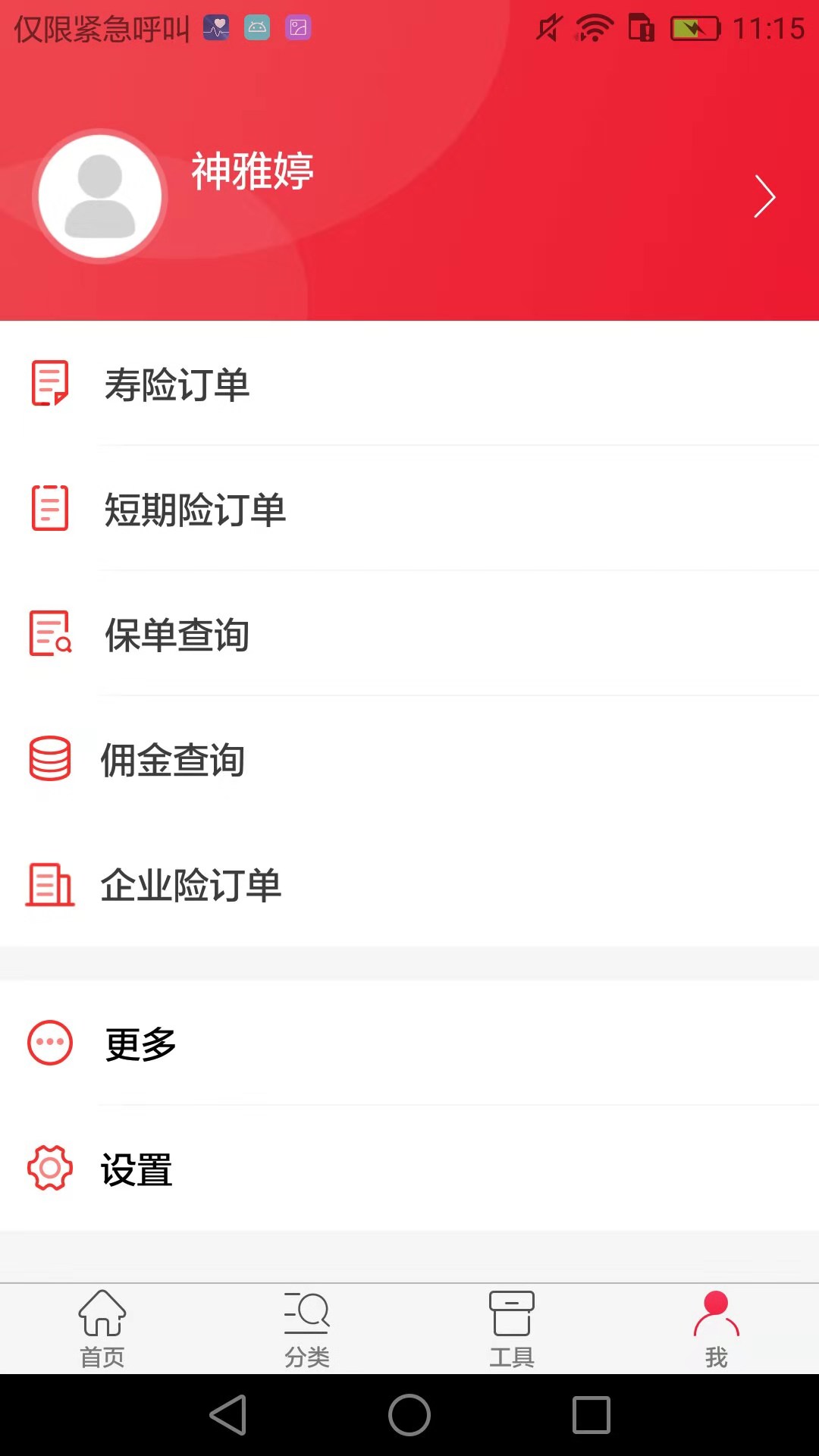Tap the system recent apps button
This screenshot has height=1456, width=819.
coord(591,1415)
